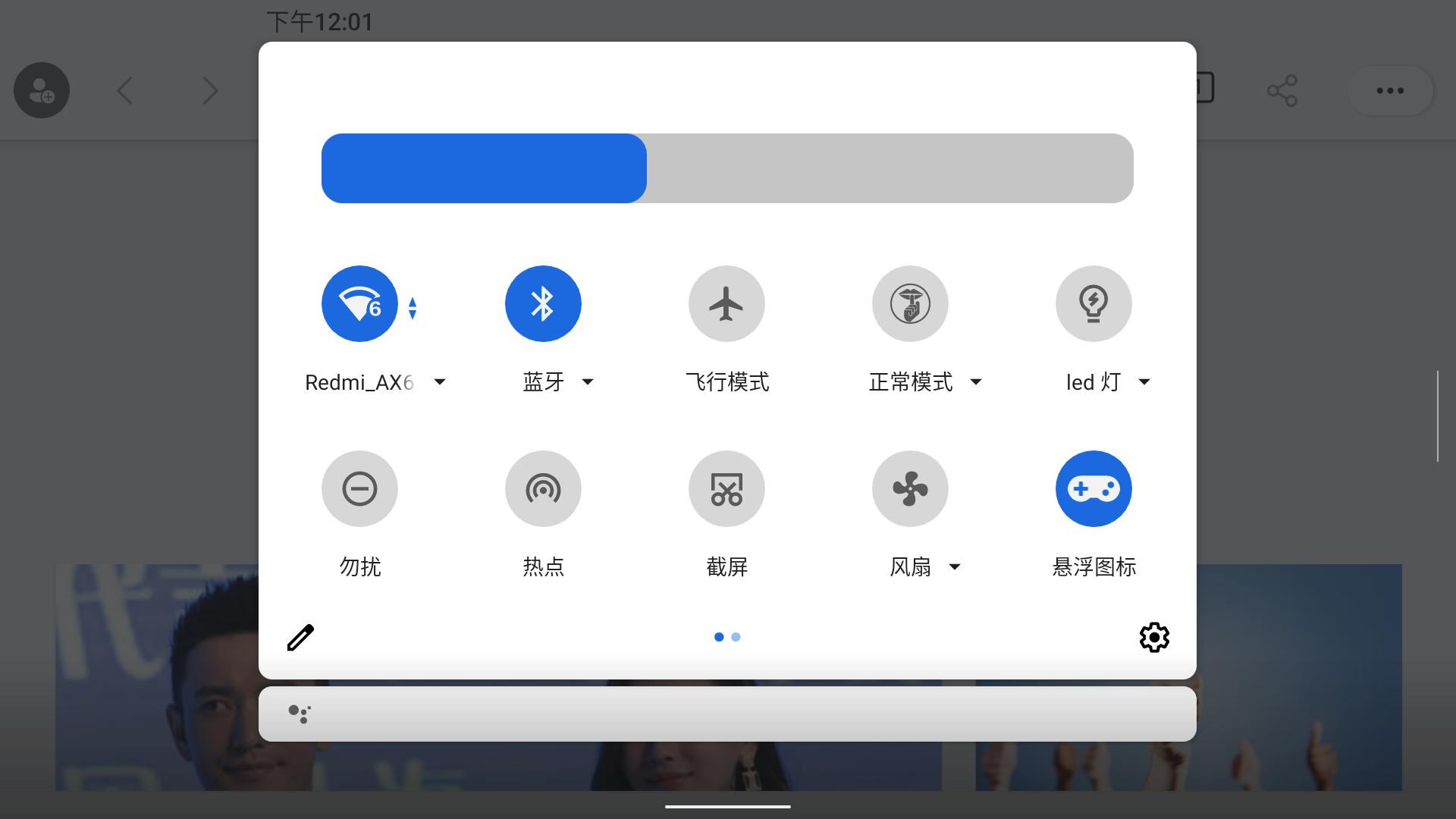The height and width of the screenshot is (819, 1456).
Task: Open system settings via gear icon
Action: coord(1154,638)
